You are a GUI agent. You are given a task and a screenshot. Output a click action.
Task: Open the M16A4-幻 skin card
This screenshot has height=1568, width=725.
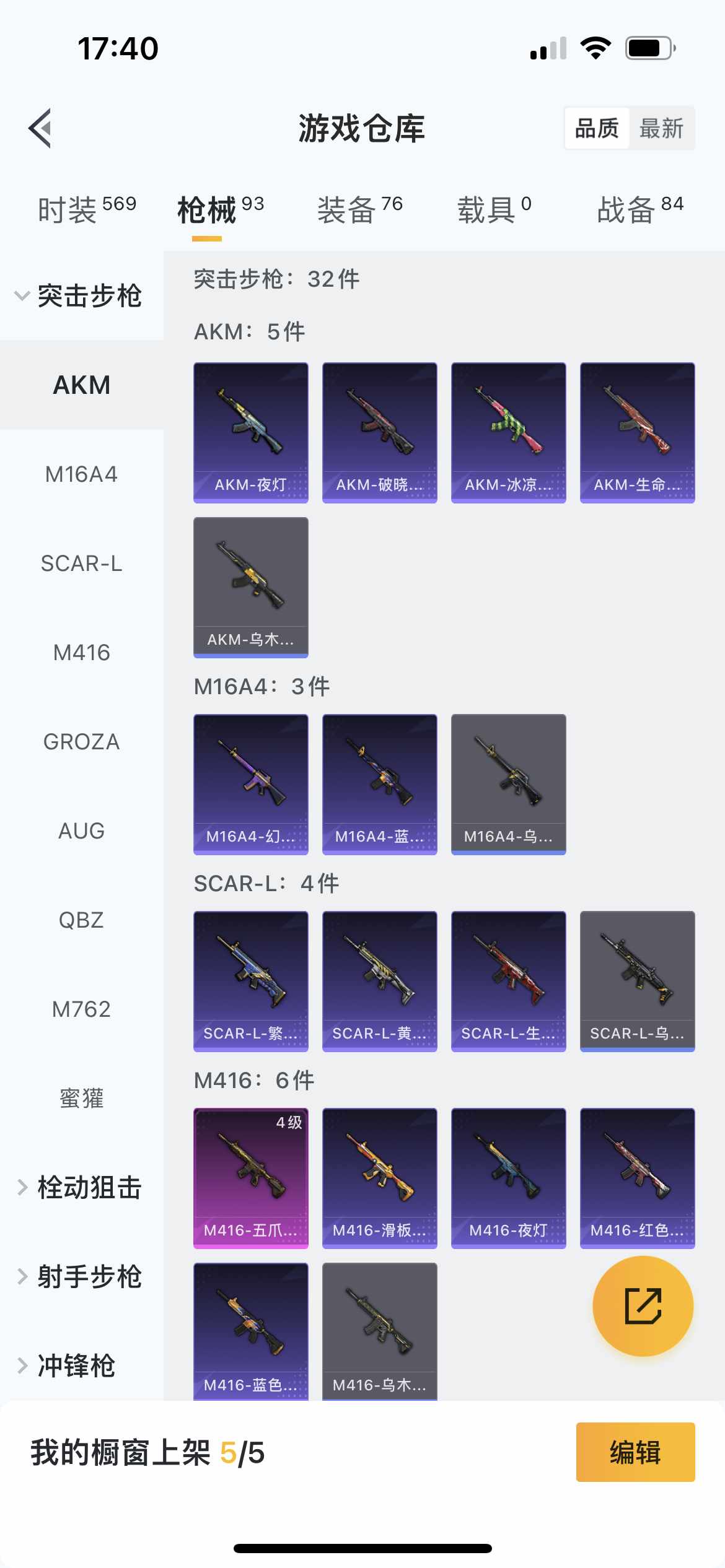tap(250, 784)
